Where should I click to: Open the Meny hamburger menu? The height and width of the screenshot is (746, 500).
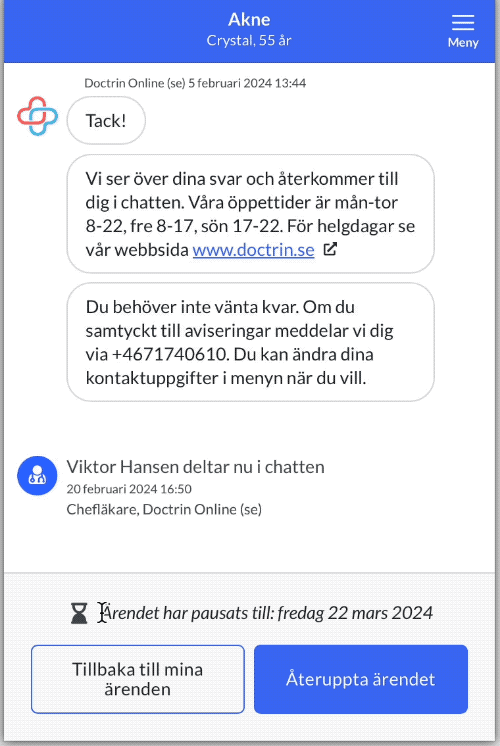coord(463,31)
